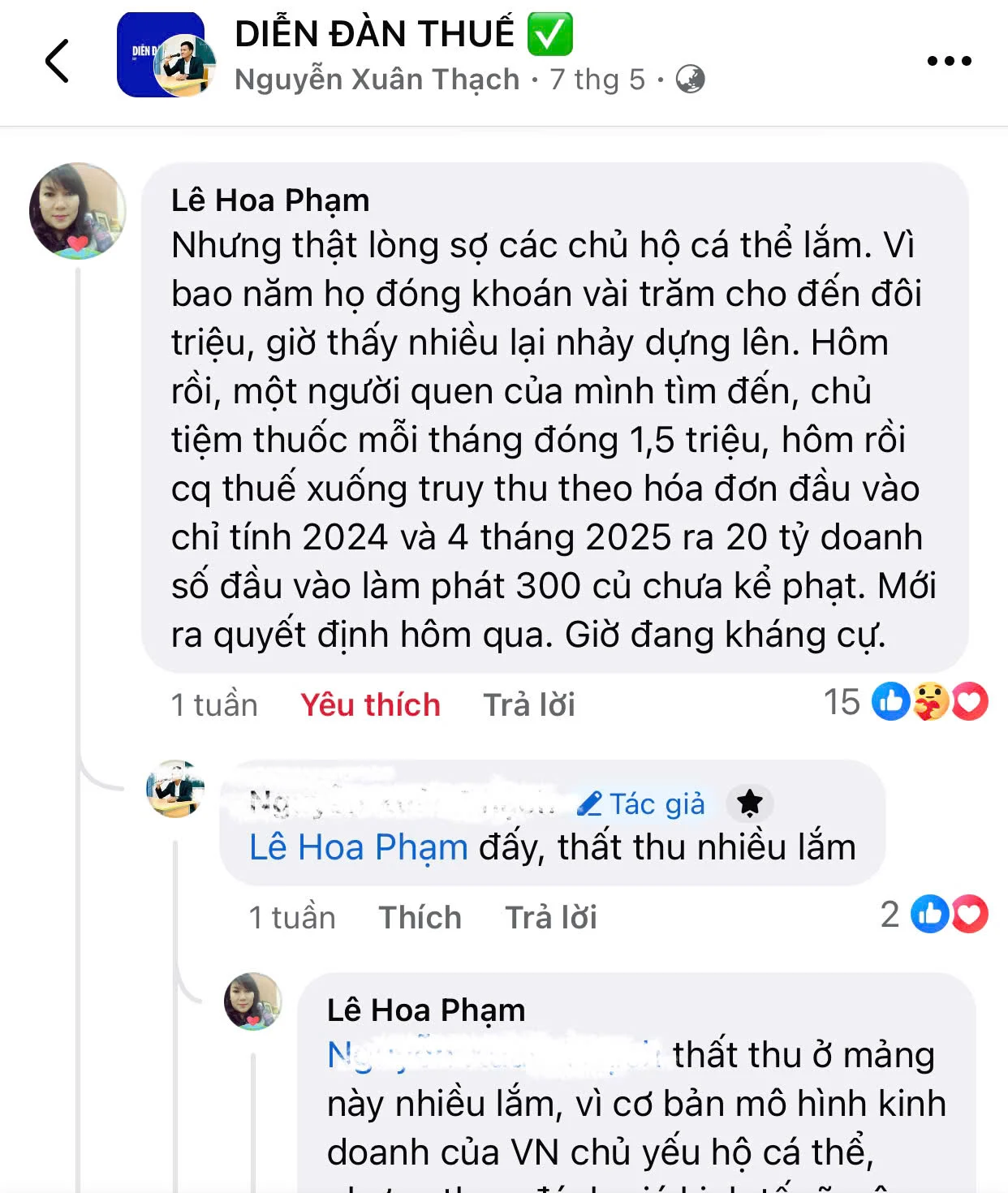The width and height of the screenshot is (1008, 1193).
Task: Tap Trả lời under the author's reply
Action: [551, 917]
